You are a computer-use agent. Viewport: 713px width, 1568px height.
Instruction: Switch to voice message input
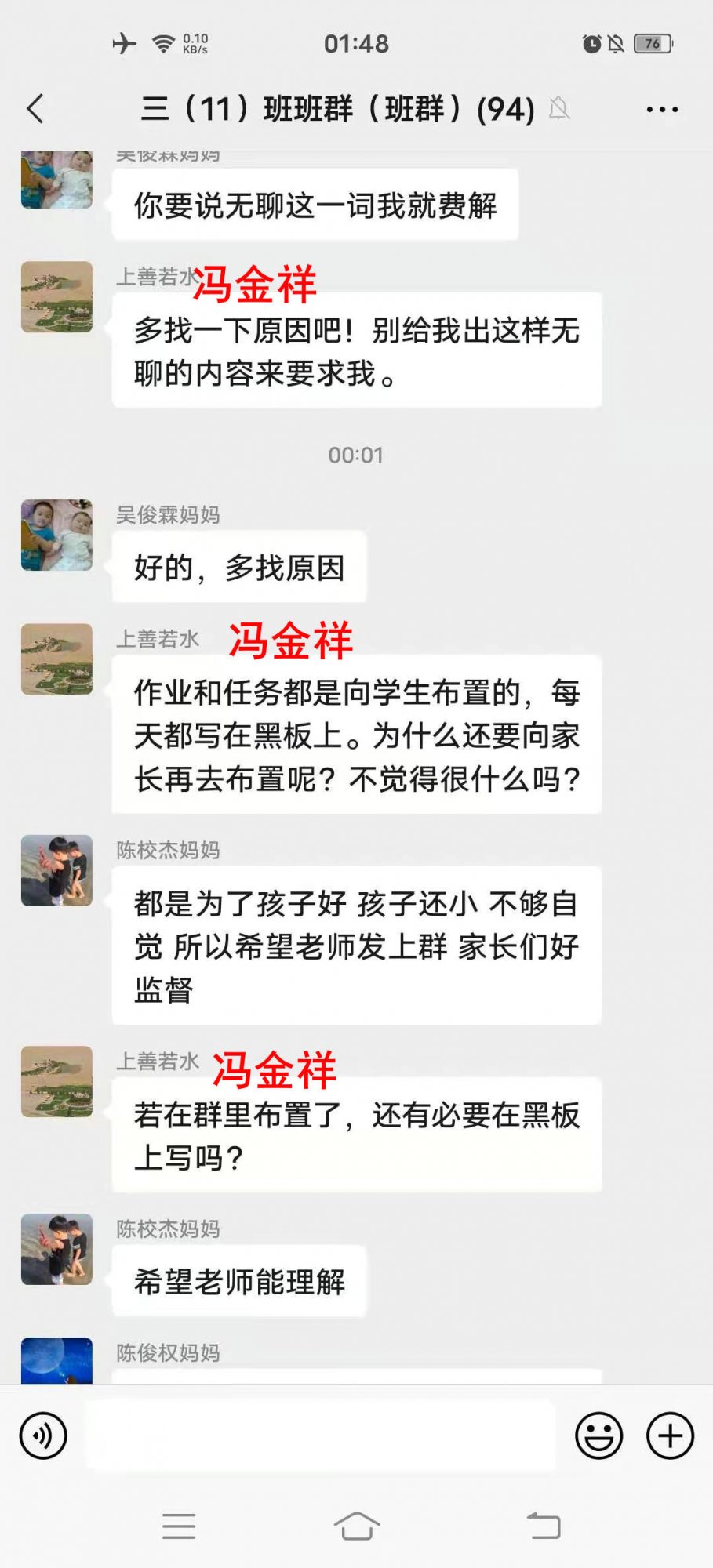tap(43, 1436)
